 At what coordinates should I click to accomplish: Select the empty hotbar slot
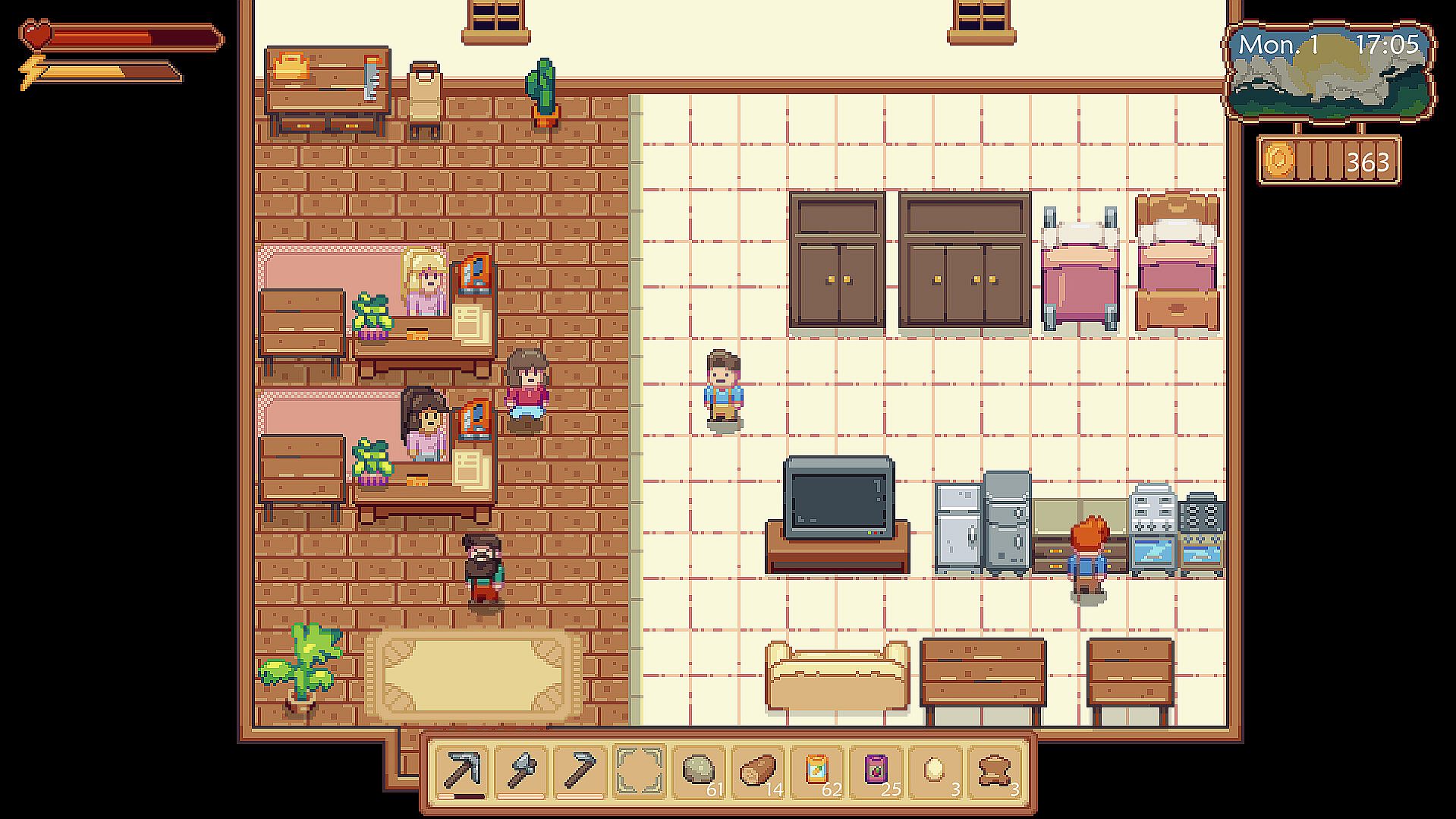[x=640, y=771]
